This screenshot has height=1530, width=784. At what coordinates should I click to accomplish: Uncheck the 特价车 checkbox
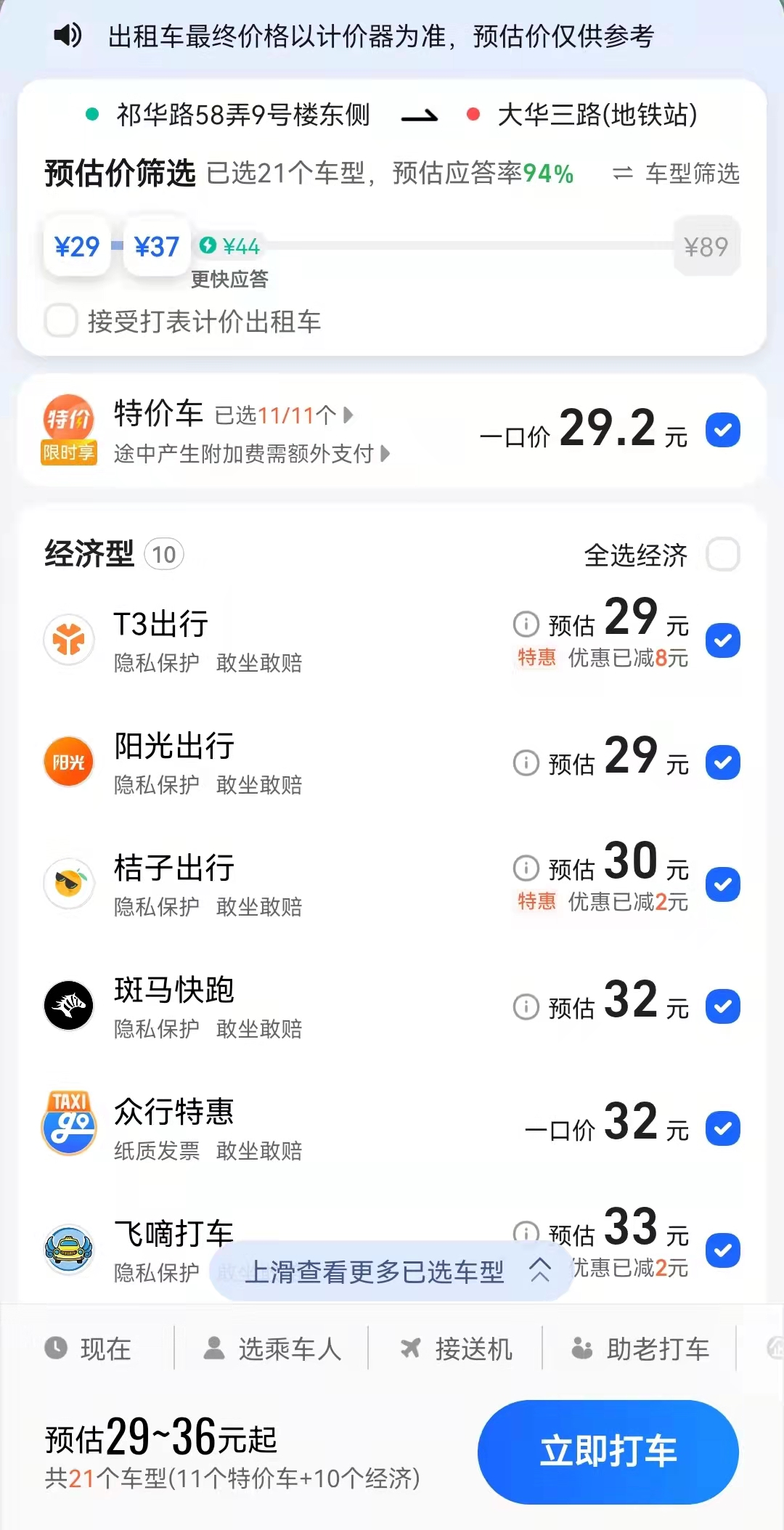(x=722, y=430)
